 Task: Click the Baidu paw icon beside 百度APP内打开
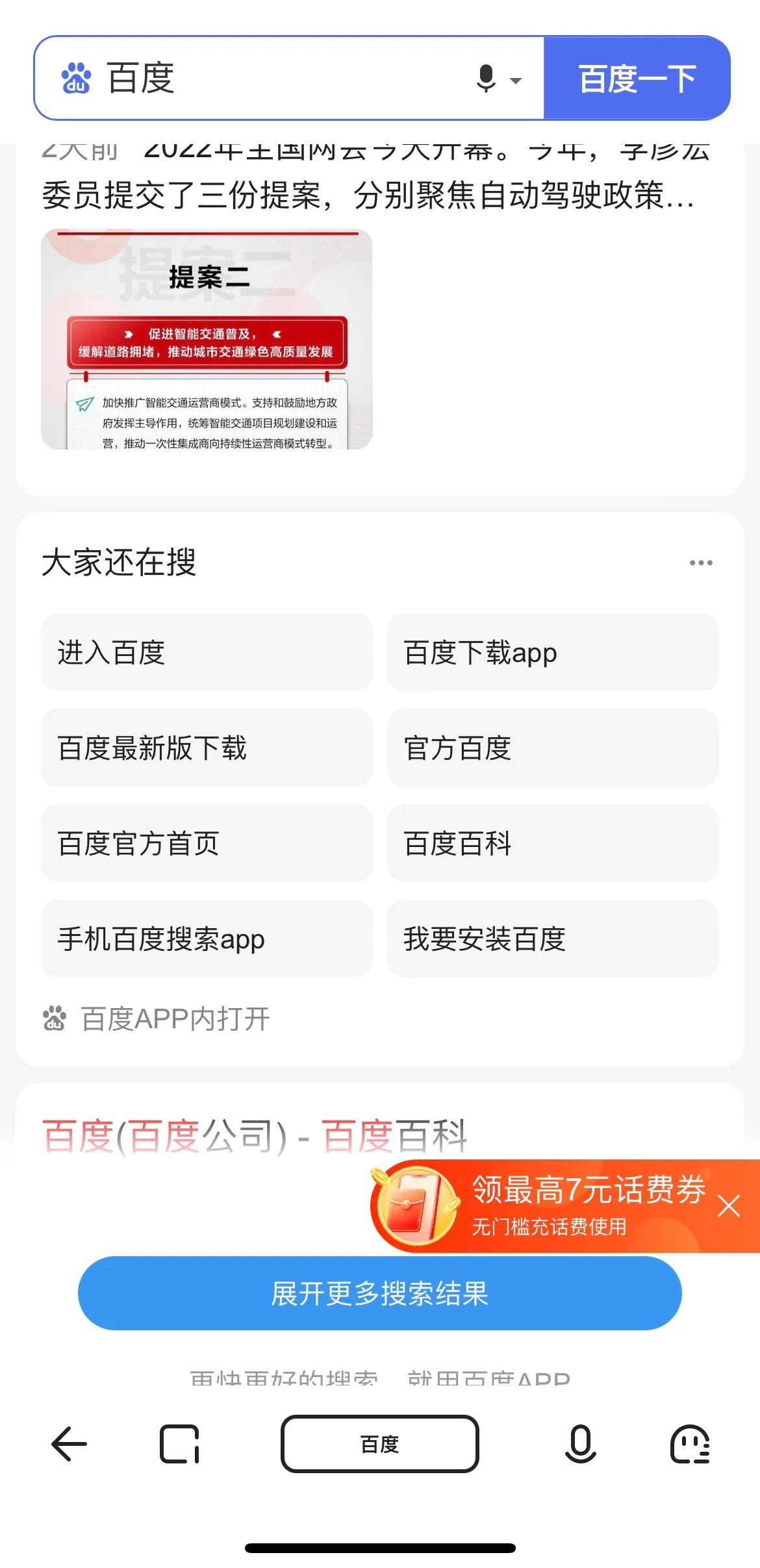55,1017
